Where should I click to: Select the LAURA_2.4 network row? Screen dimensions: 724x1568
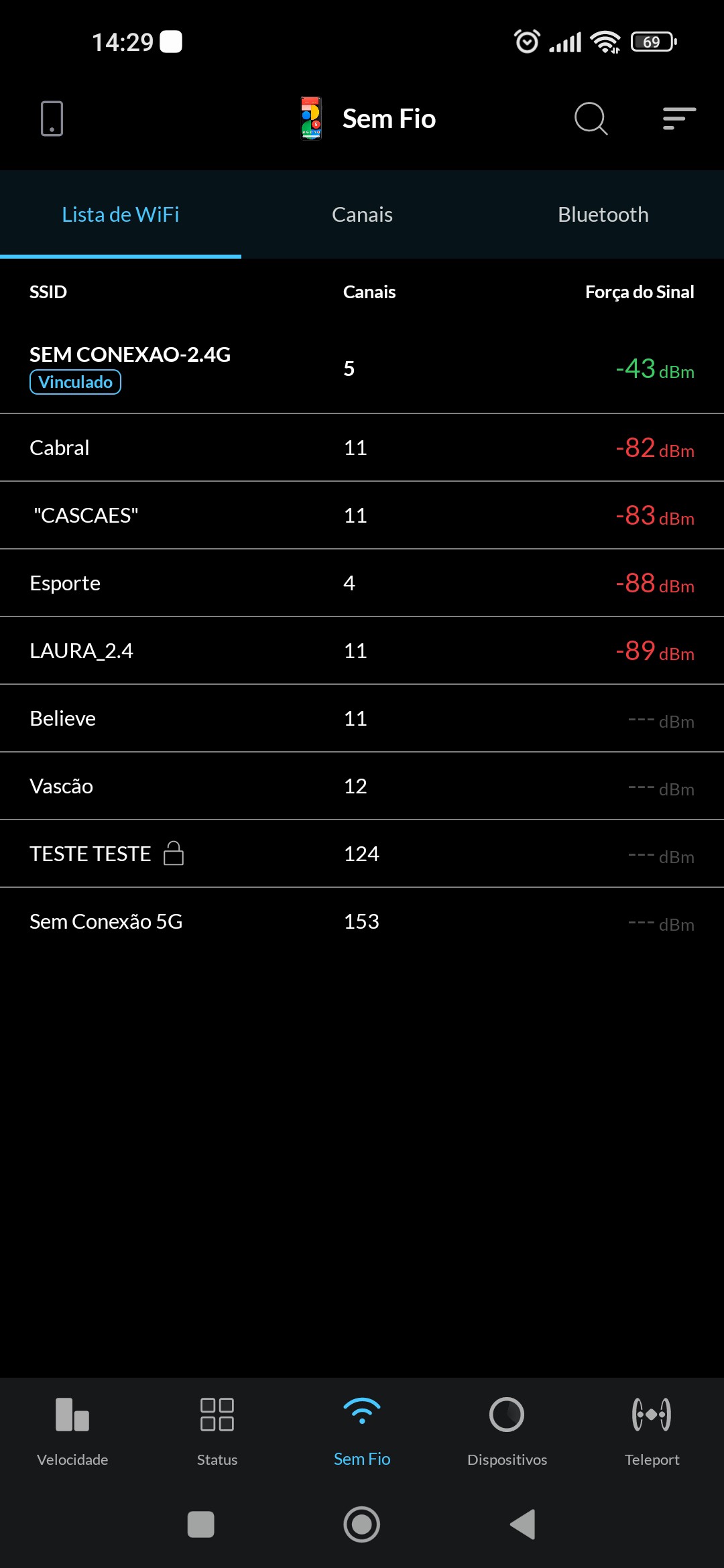(x=362, y=651)
